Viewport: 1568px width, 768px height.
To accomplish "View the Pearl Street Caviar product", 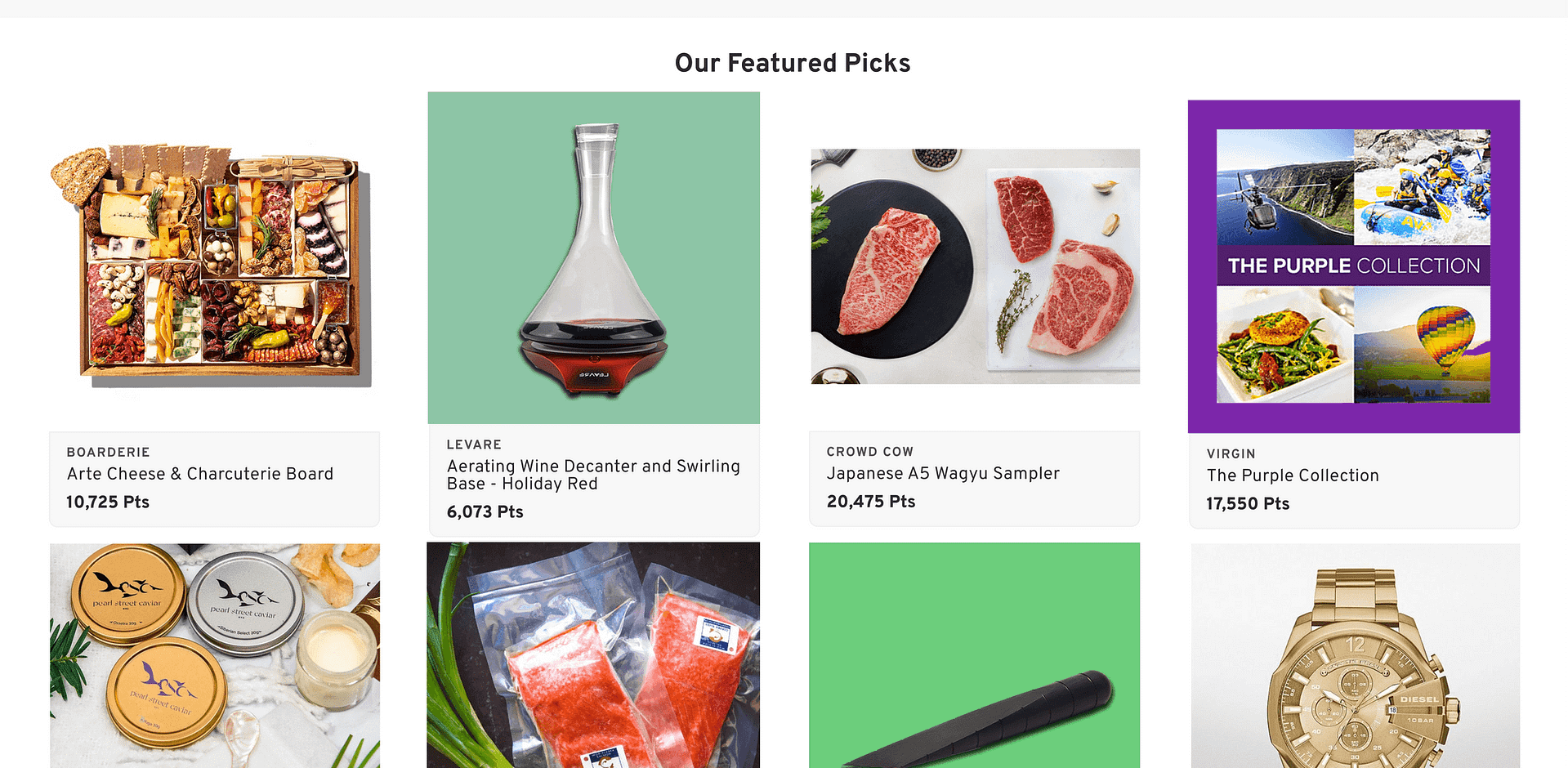I will click(x=215, y=655).
